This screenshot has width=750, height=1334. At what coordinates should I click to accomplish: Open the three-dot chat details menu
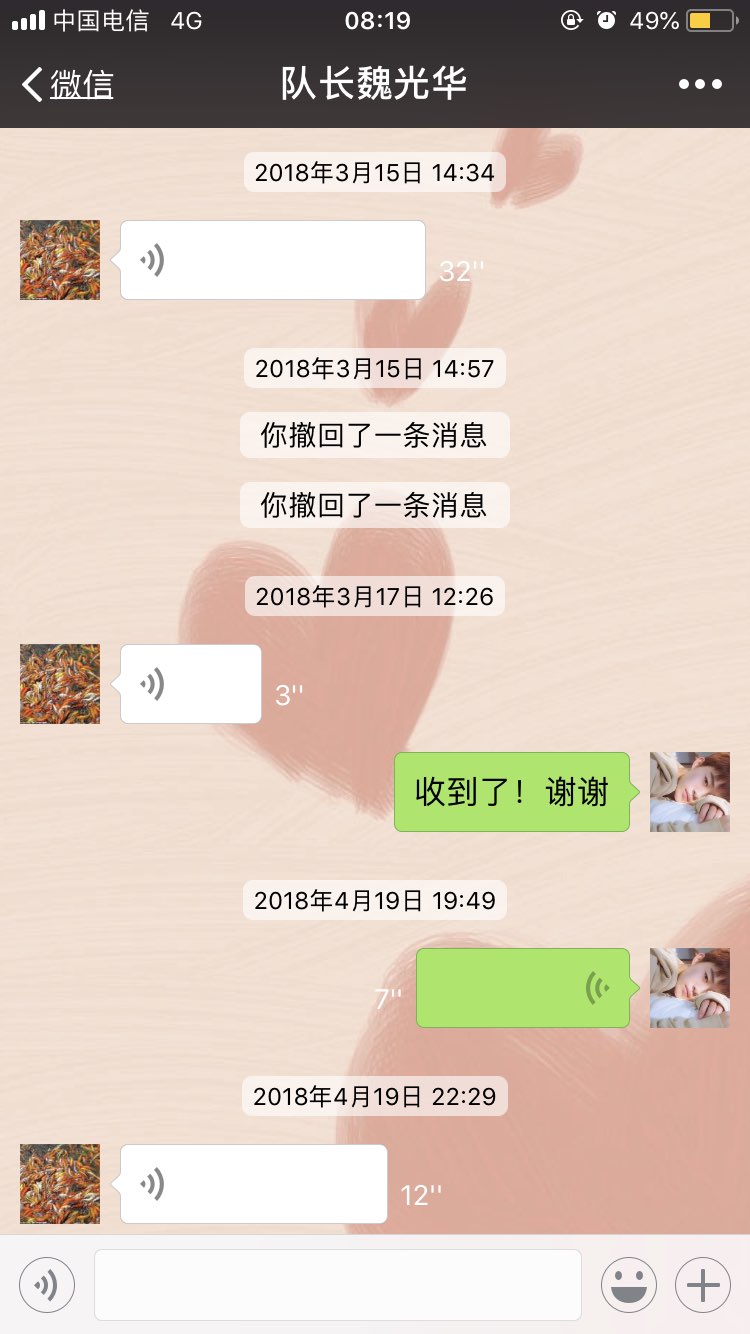click(x=700, y=85)
